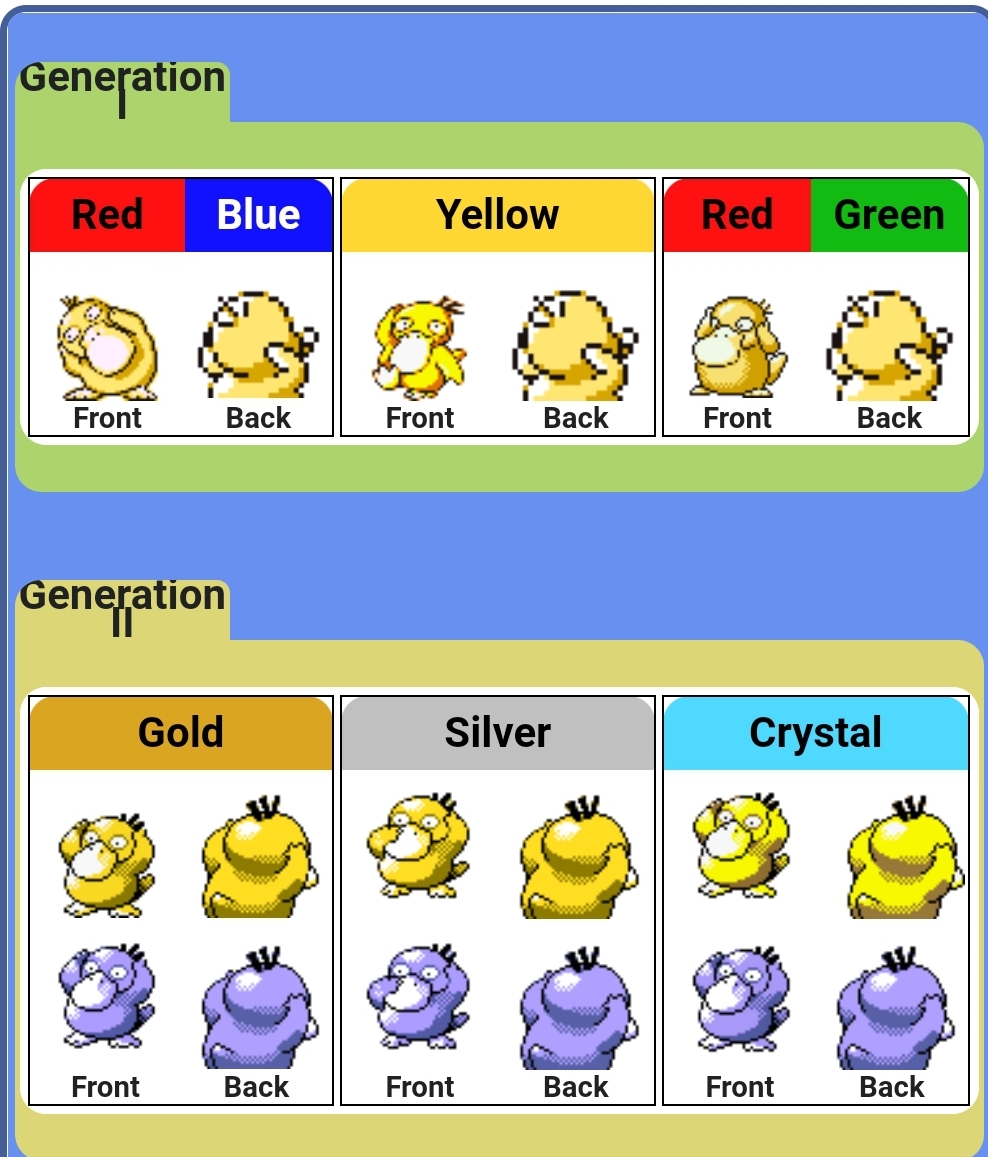View the Red/Green back sprite image
988x1157 pixels.
pos(890,347)
